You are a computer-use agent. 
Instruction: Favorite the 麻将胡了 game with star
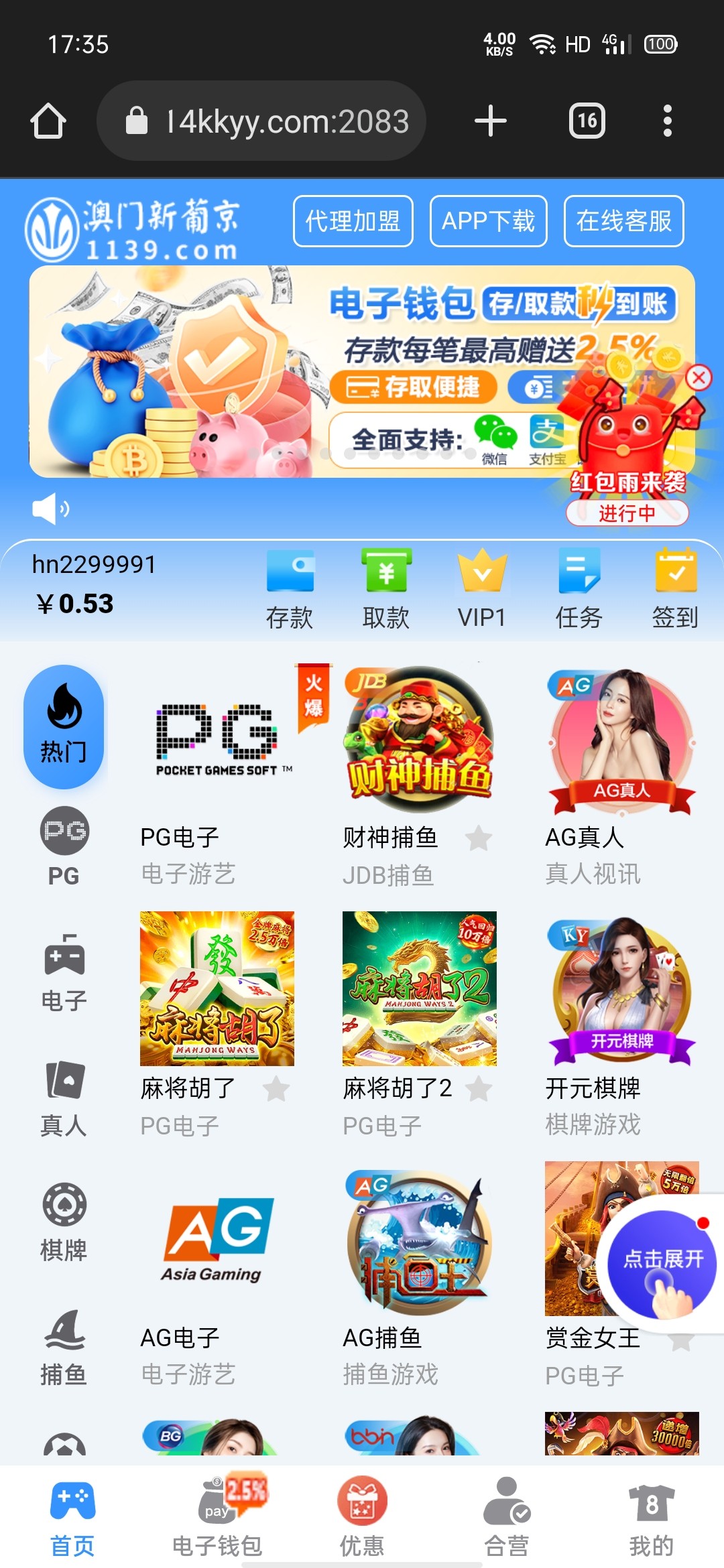click(276, 1089)
